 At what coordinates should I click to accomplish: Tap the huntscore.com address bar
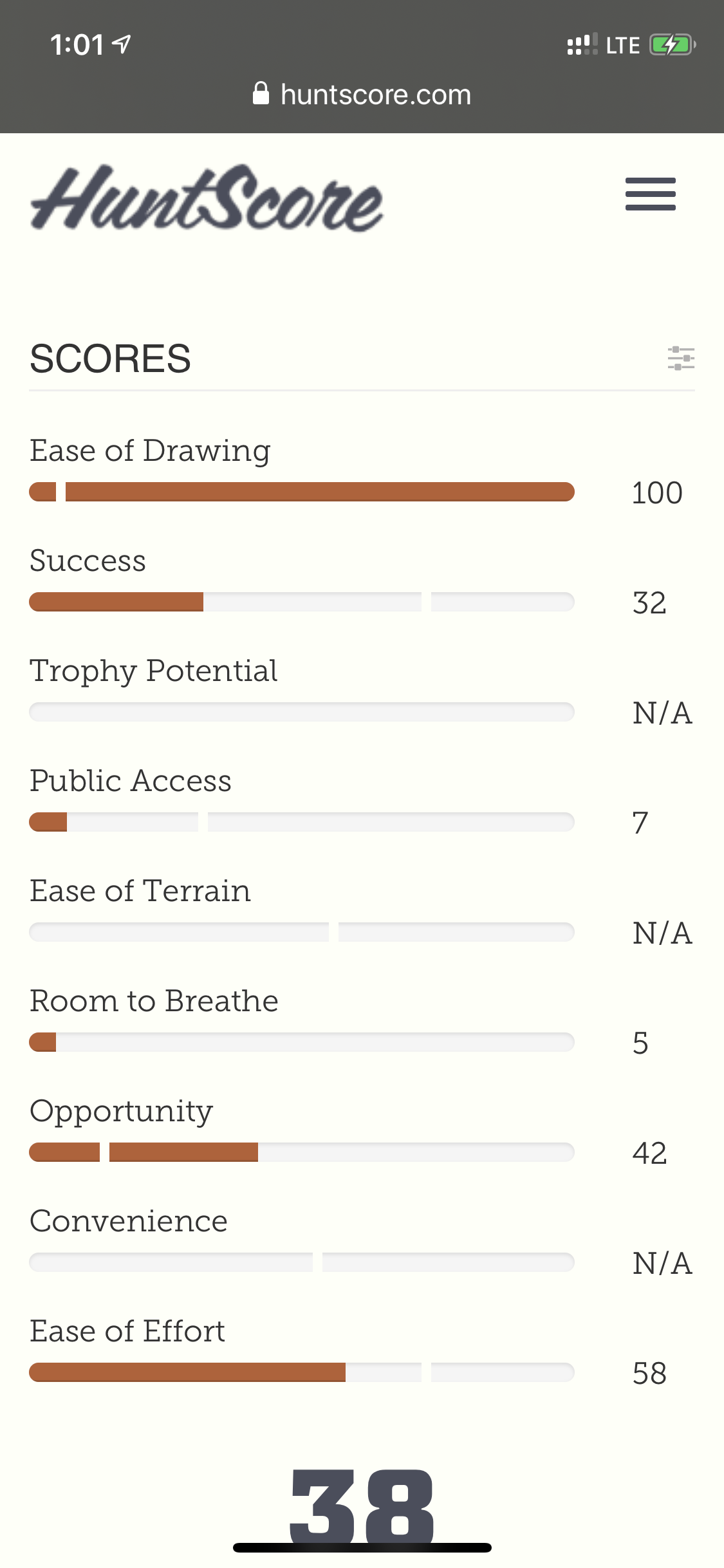coord(362,95)
